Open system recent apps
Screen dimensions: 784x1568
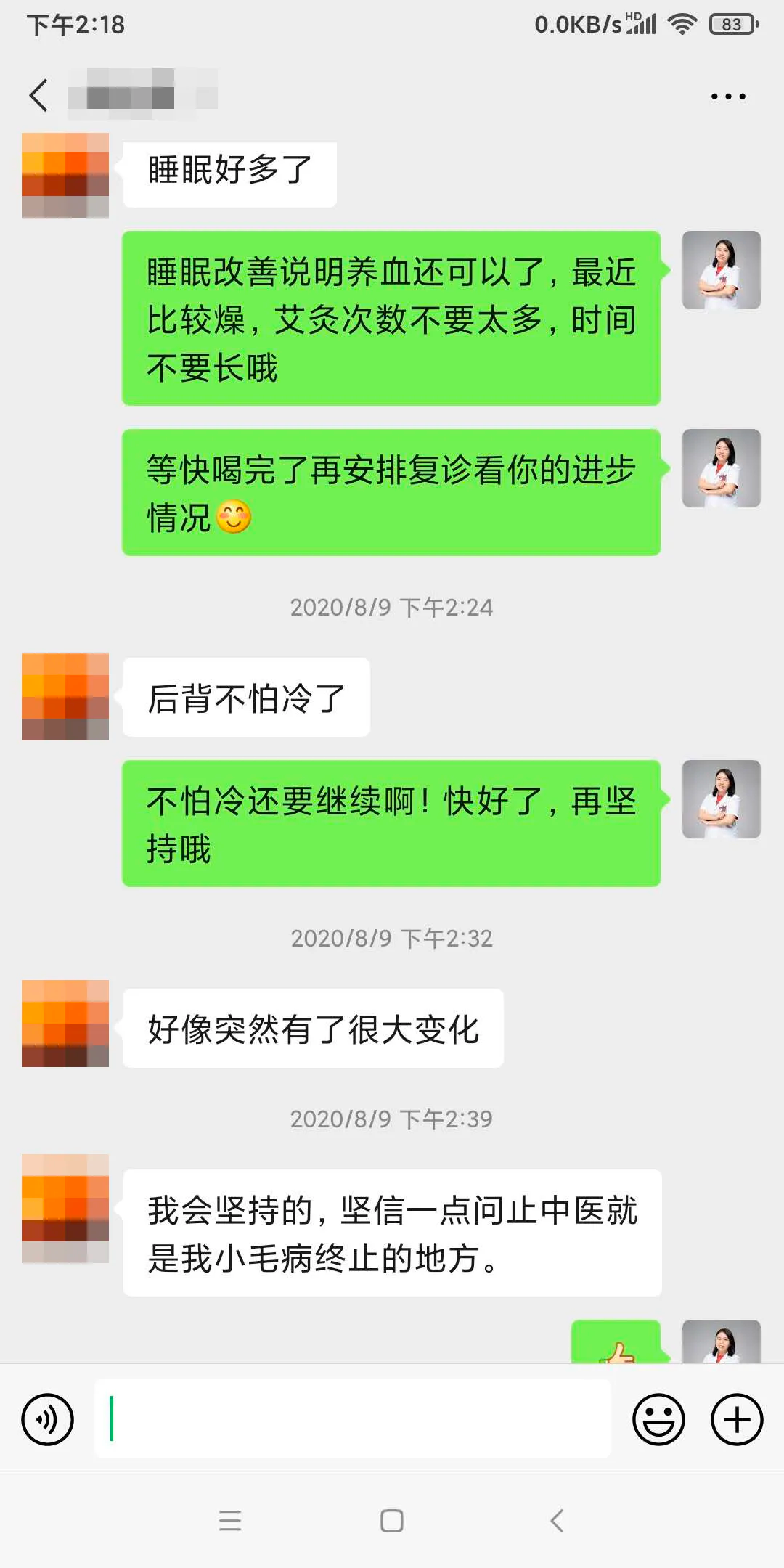pyautogui.click(x=230, y=1520)
